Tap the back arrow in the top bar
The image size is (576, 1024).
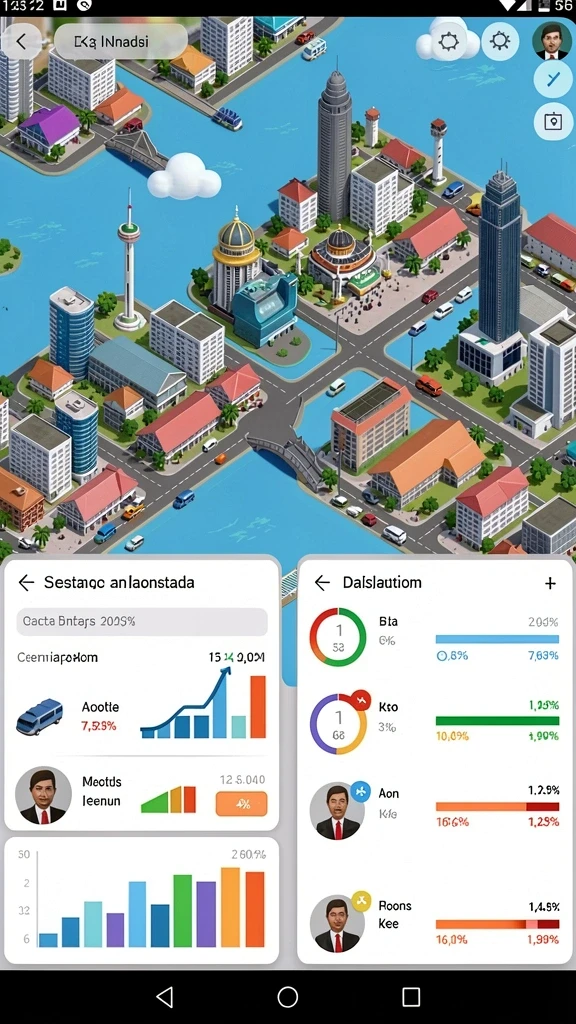point(22,41)
